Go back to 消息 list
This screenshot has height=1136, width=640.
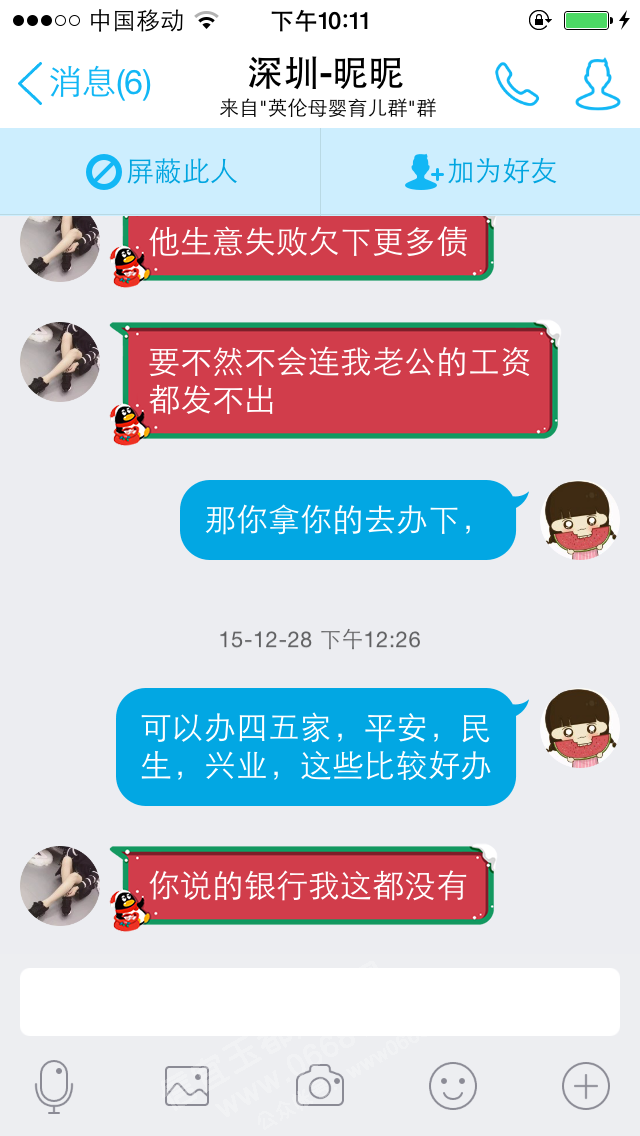84,83
